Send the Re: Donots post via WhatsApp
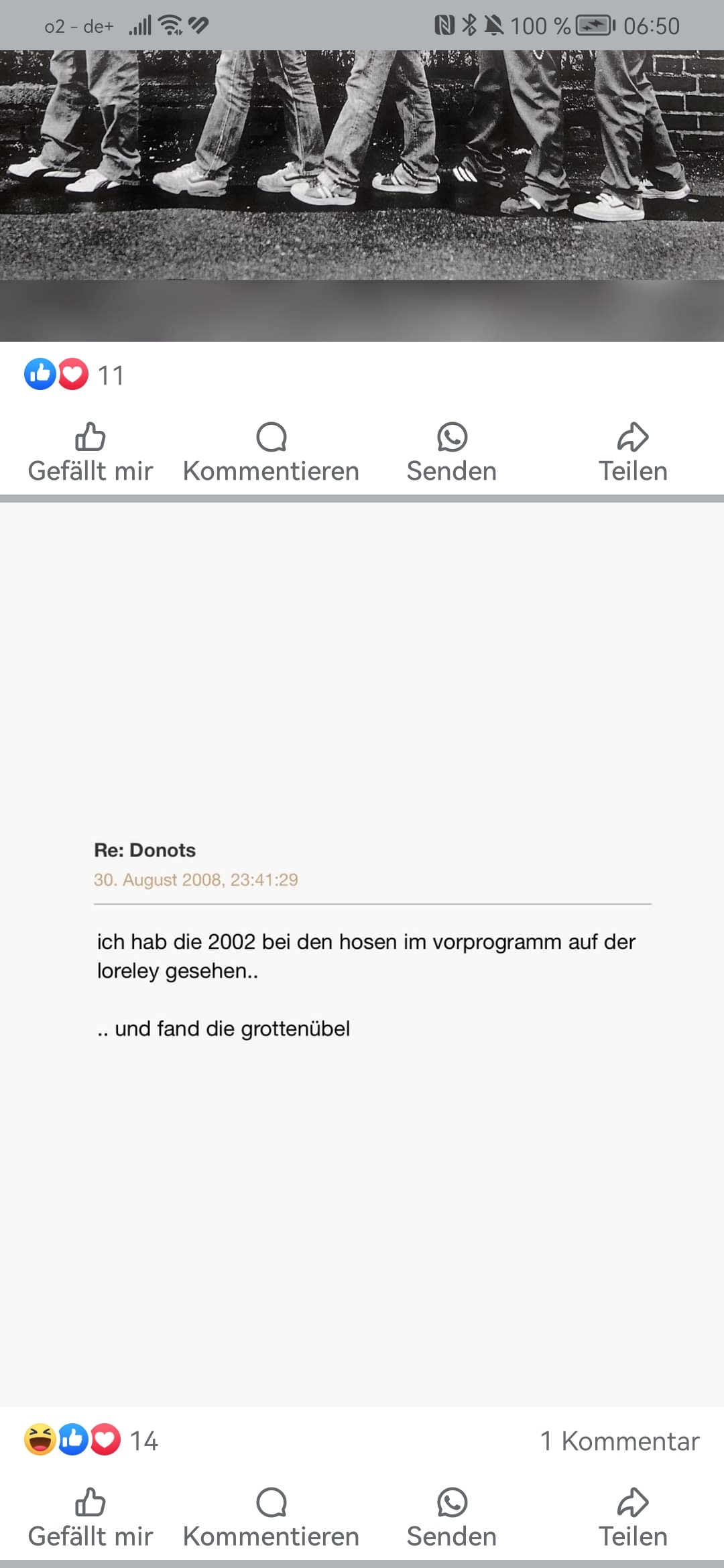The image size is (724, 1568). pyautogui.click(x=452, y=1519)
